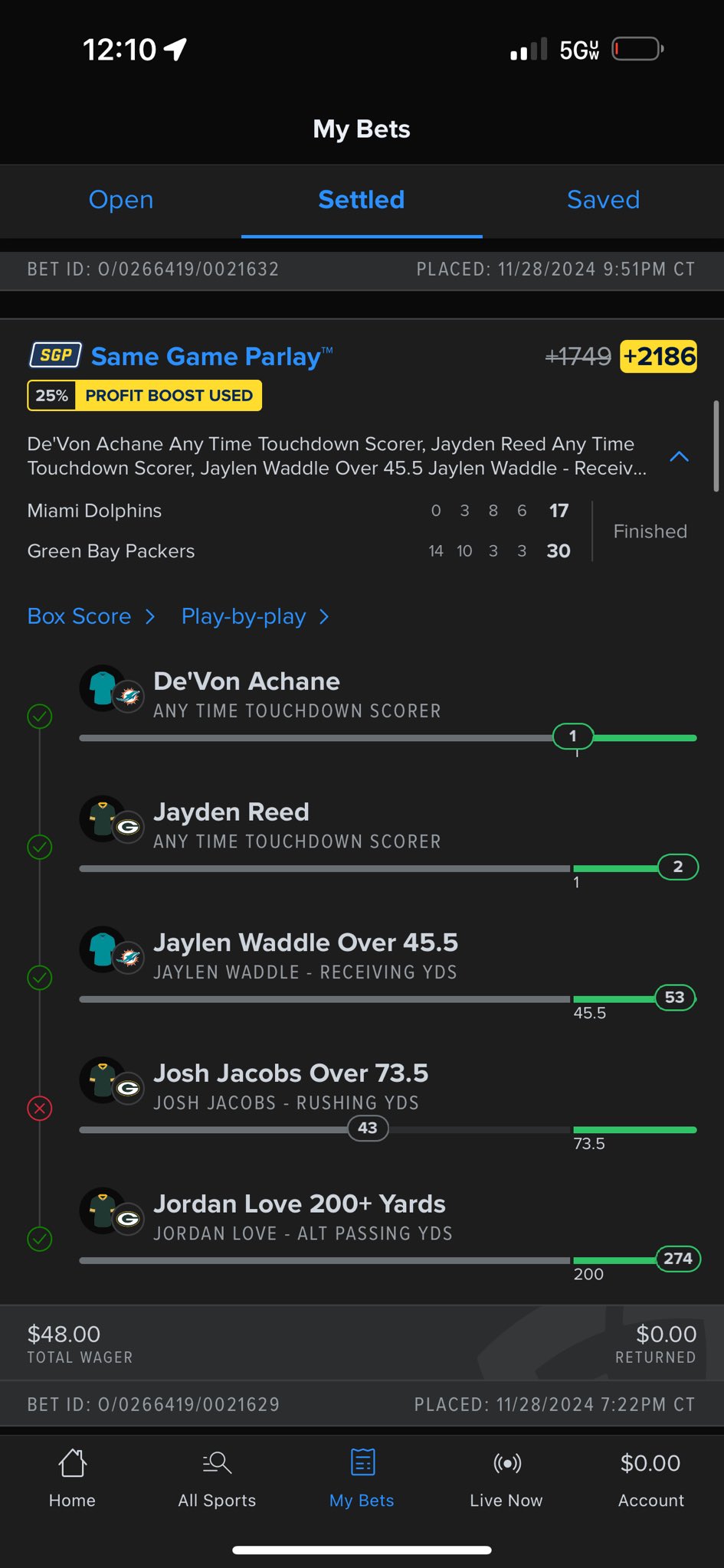
Task: Switch to the Open bets tab
Action: point(121,200)
